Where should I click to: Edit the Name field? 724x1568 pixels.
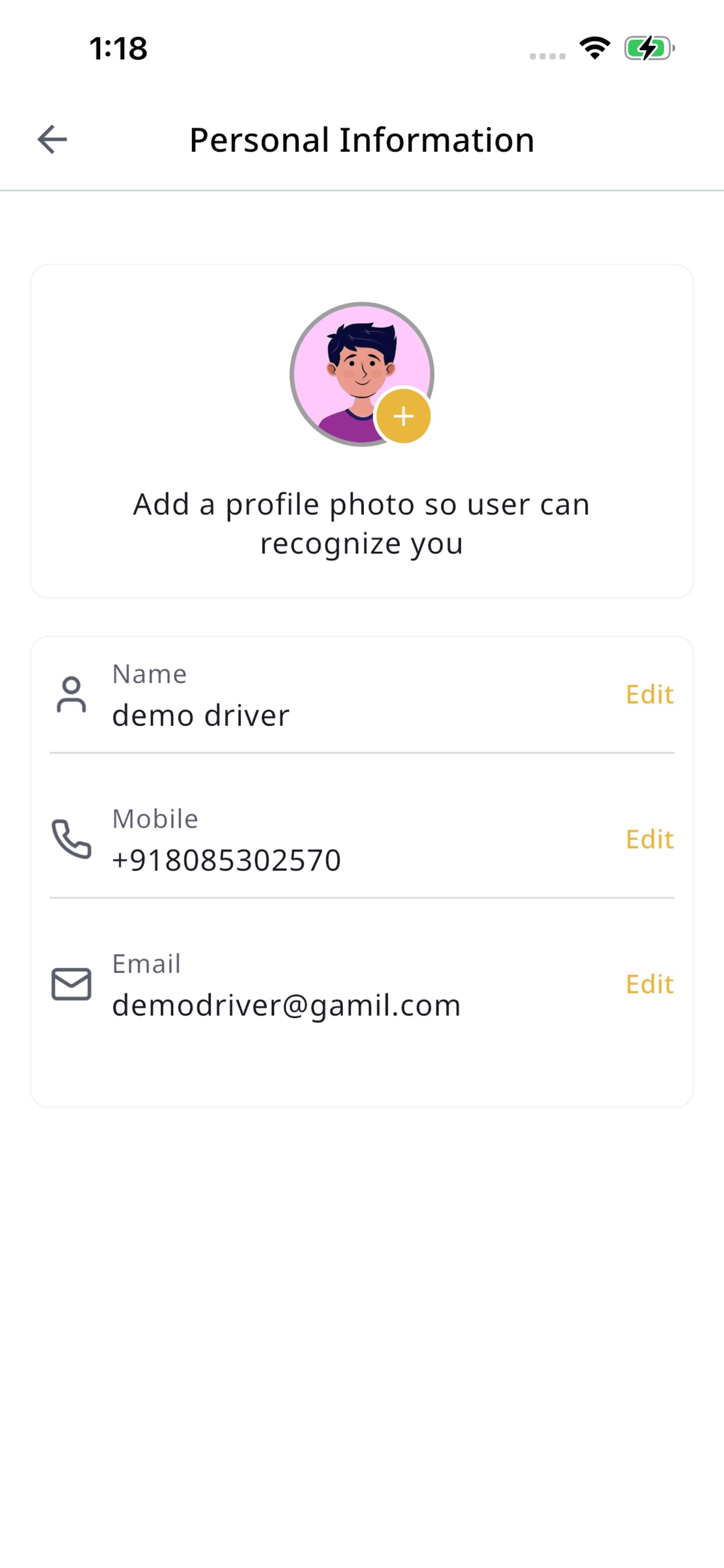pyautogui.click(x=649, y=694)
